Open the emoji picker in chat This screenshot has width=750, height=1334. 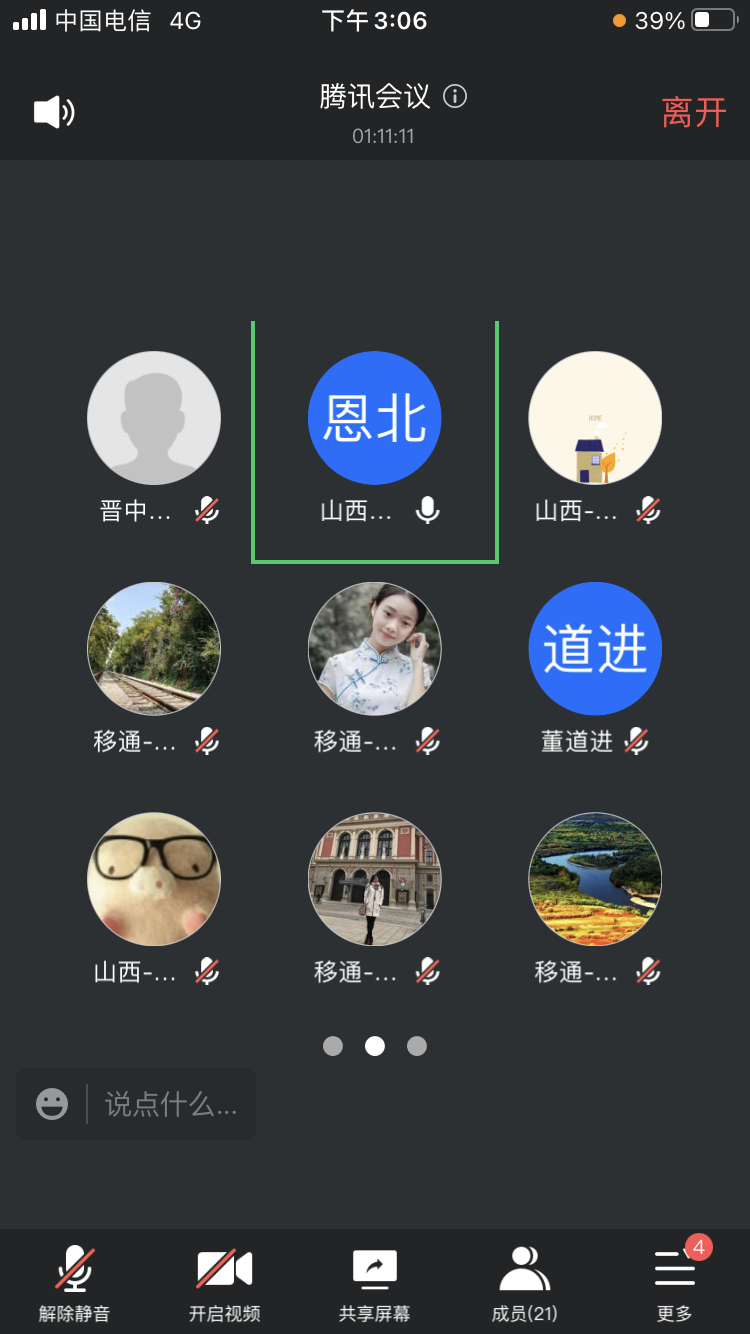click(x=52, y=1104)
